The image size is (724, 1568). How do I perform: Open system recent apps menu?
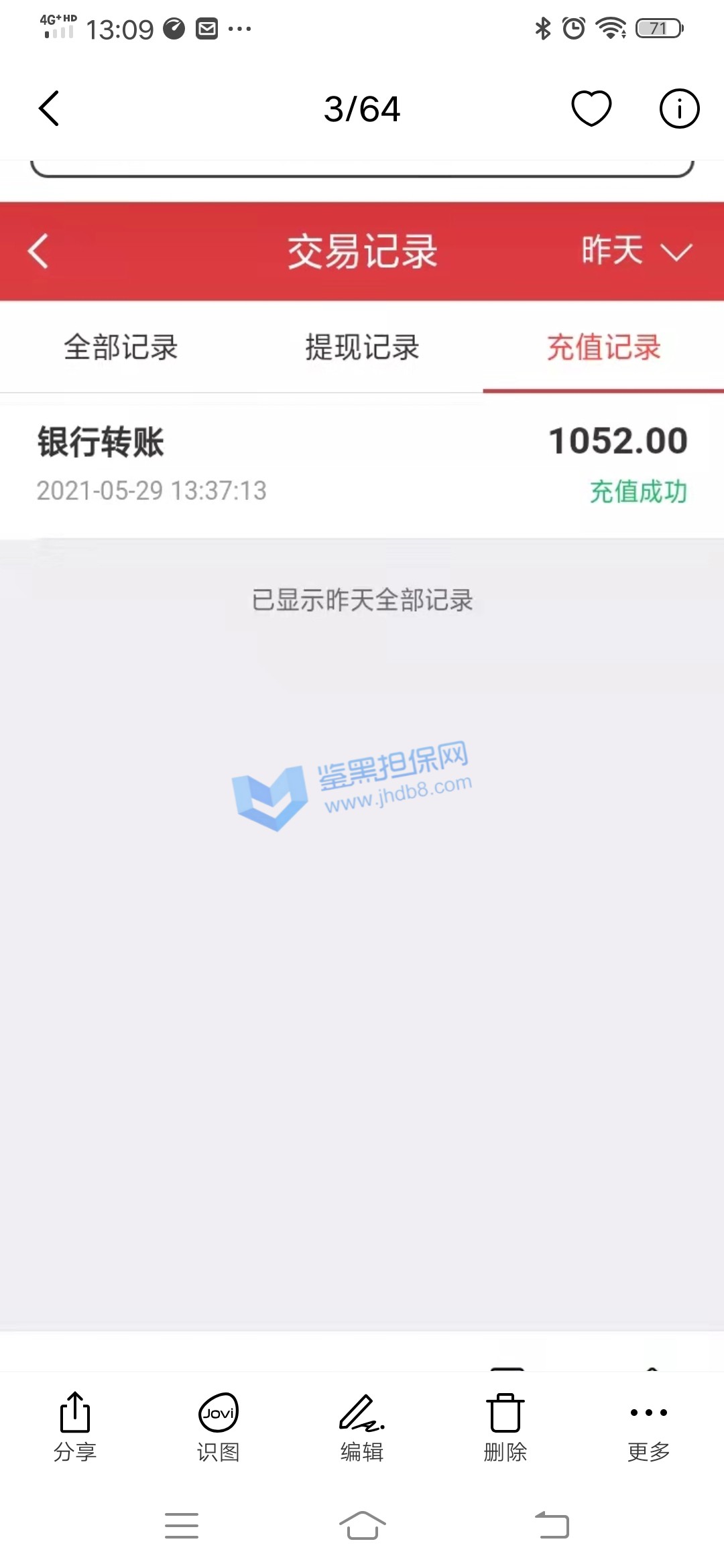click(182, 1526)
